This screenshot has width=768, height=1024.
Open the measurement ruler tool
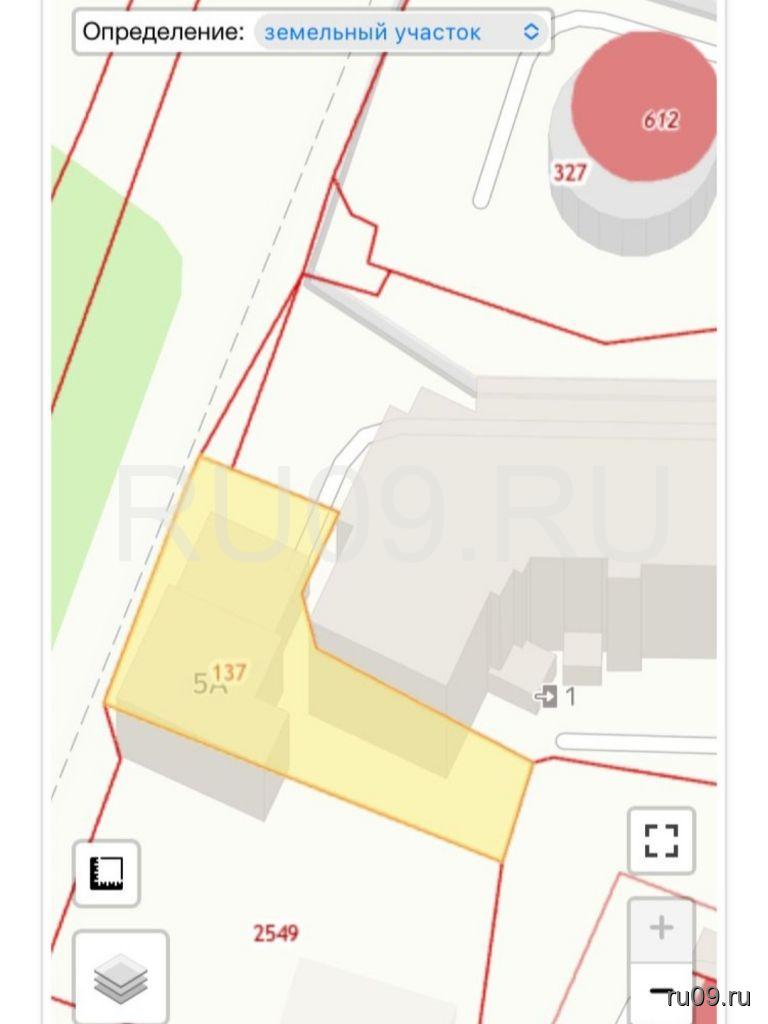pos(106,873)
